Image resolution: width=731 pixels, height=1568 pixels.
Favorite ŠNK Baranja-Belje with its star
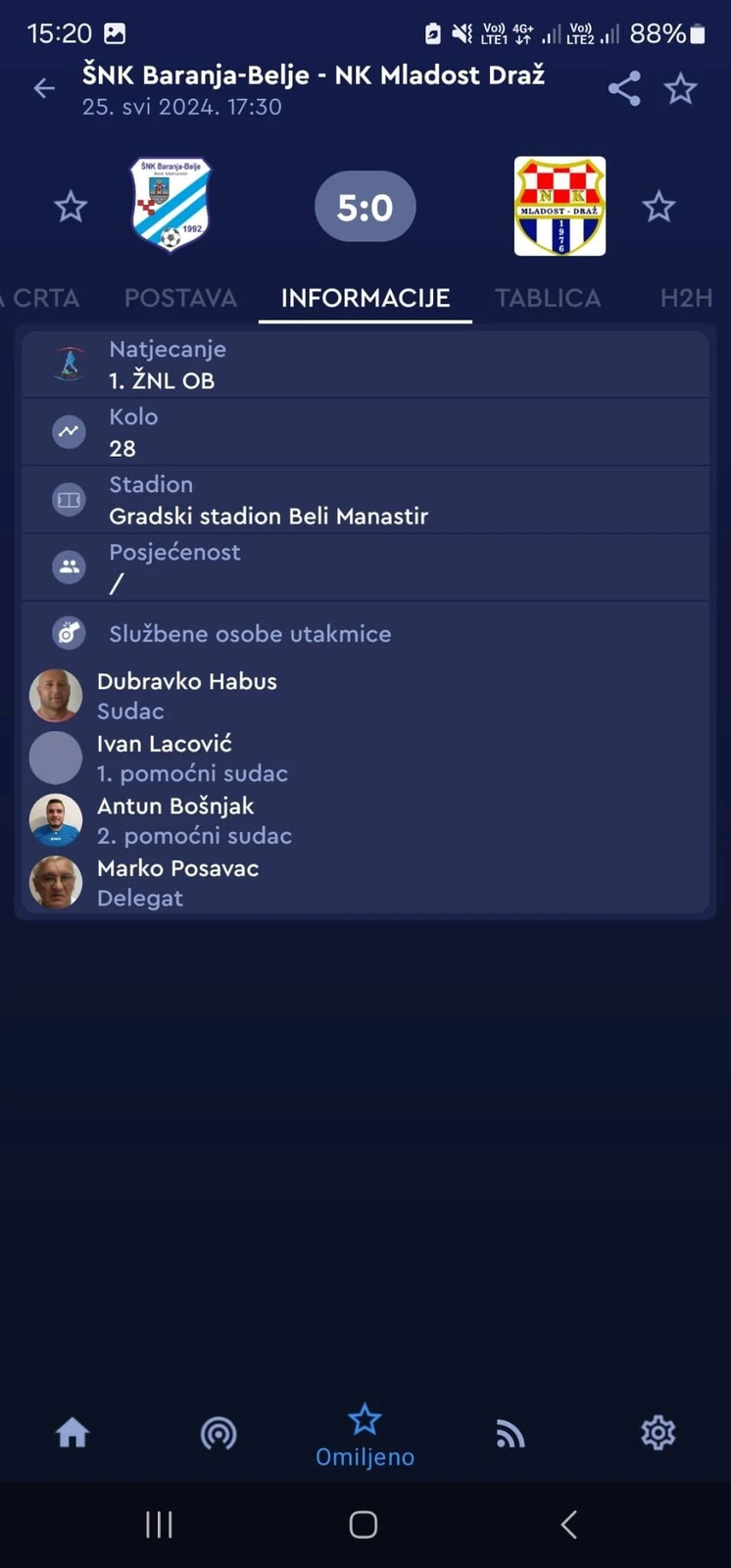tap(71, 207)
